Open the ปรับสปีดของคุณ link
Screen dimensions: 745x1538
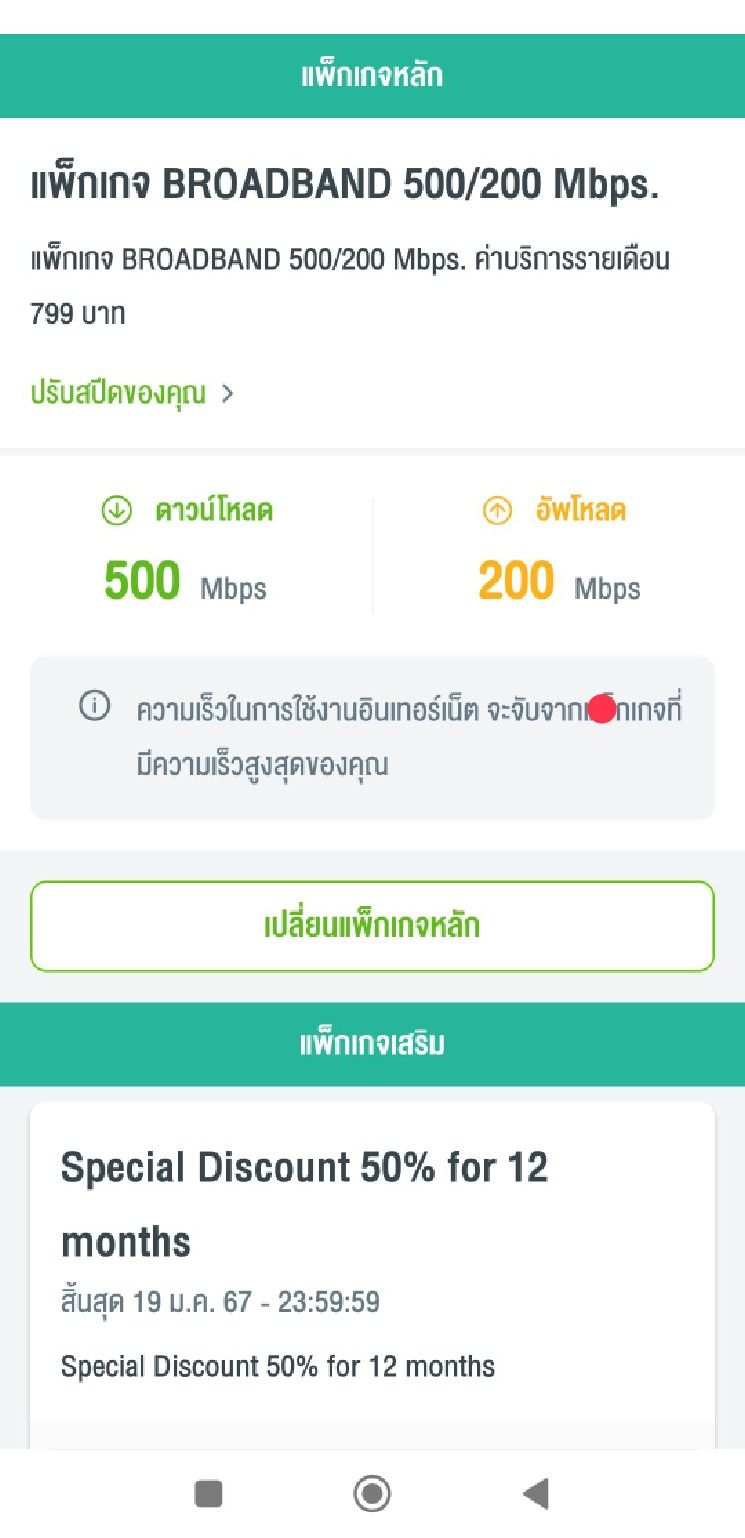(132, 393)
